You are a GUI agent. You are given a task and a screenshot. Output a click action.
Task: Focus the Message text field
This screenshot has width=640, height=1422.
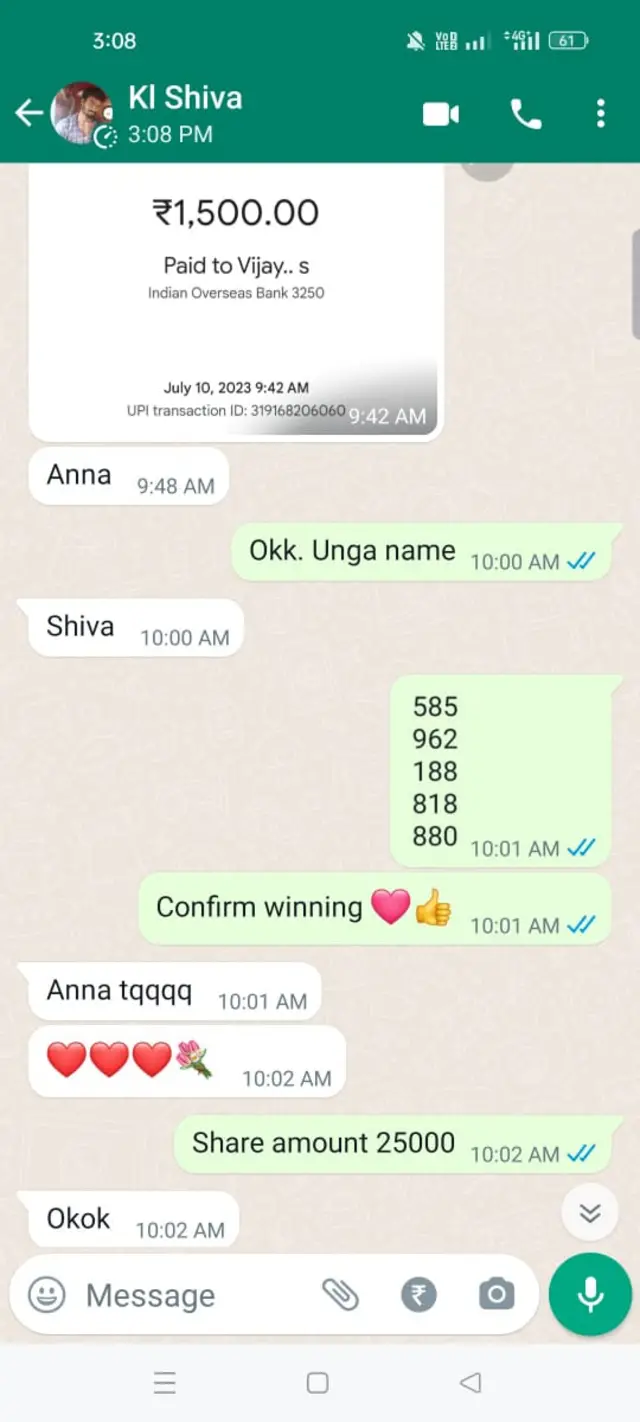(190, 1295)
